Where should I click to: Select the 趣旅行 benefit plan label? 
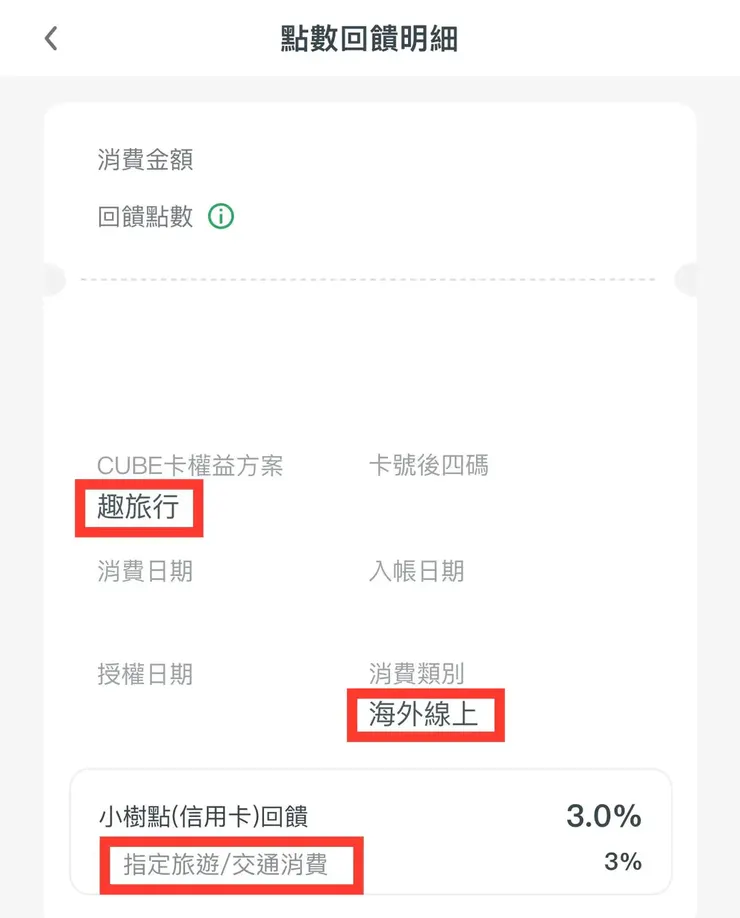point(138,508)
